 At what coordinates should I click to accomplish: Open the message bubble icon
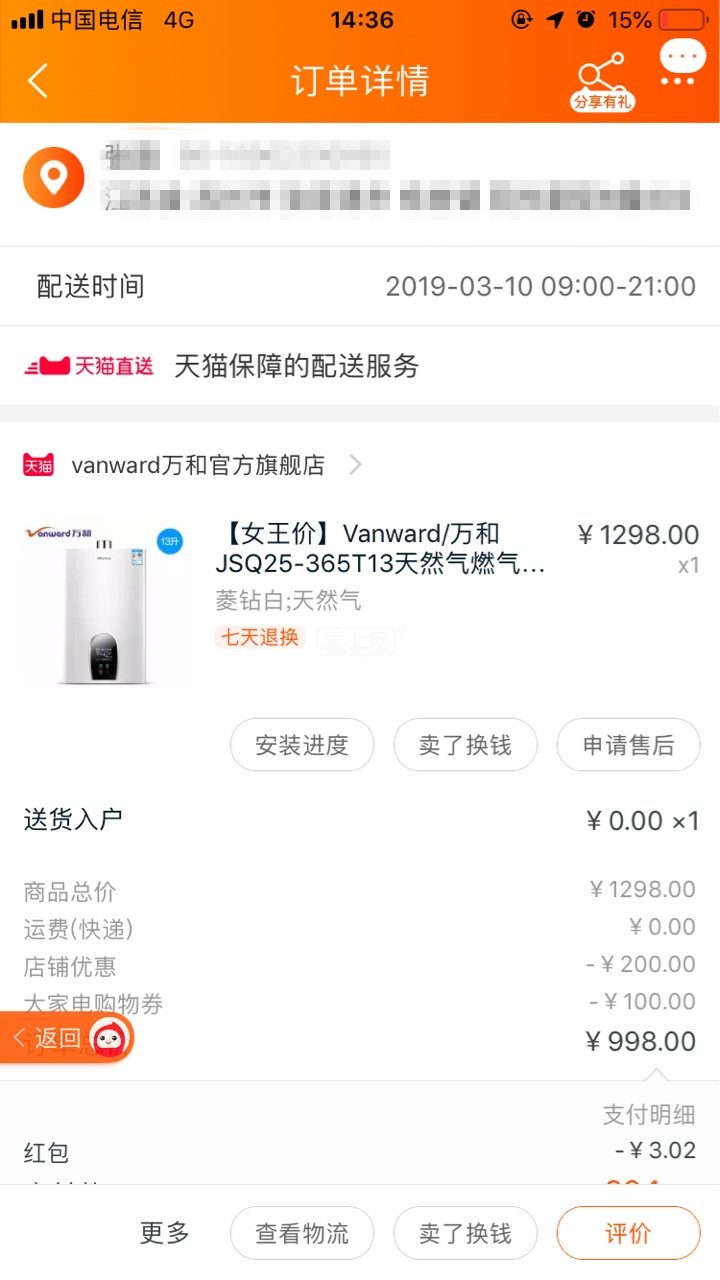pyautogui.click(x=682, y=62)
